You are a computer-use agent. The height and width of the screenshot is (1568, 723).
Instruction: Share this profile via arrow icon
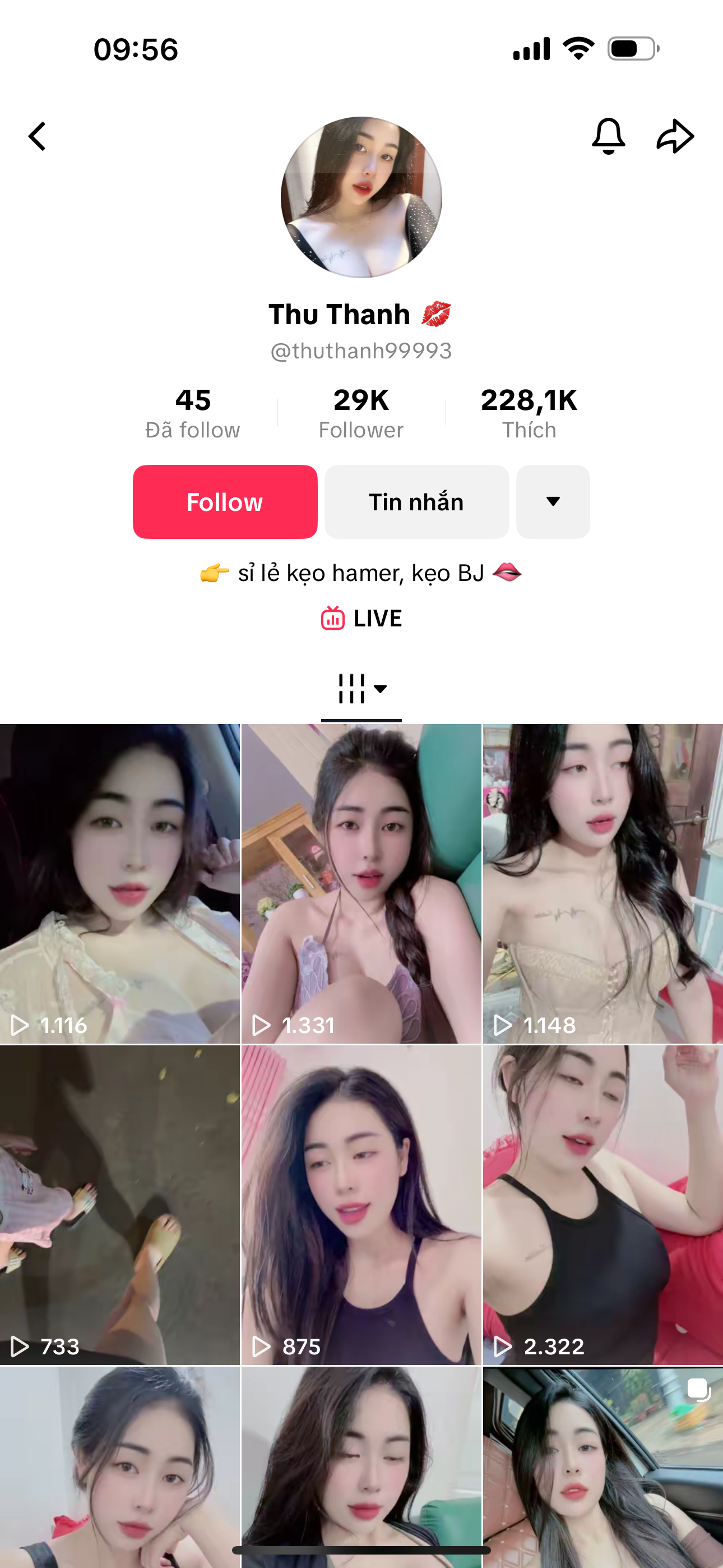[x=675, y=136]
